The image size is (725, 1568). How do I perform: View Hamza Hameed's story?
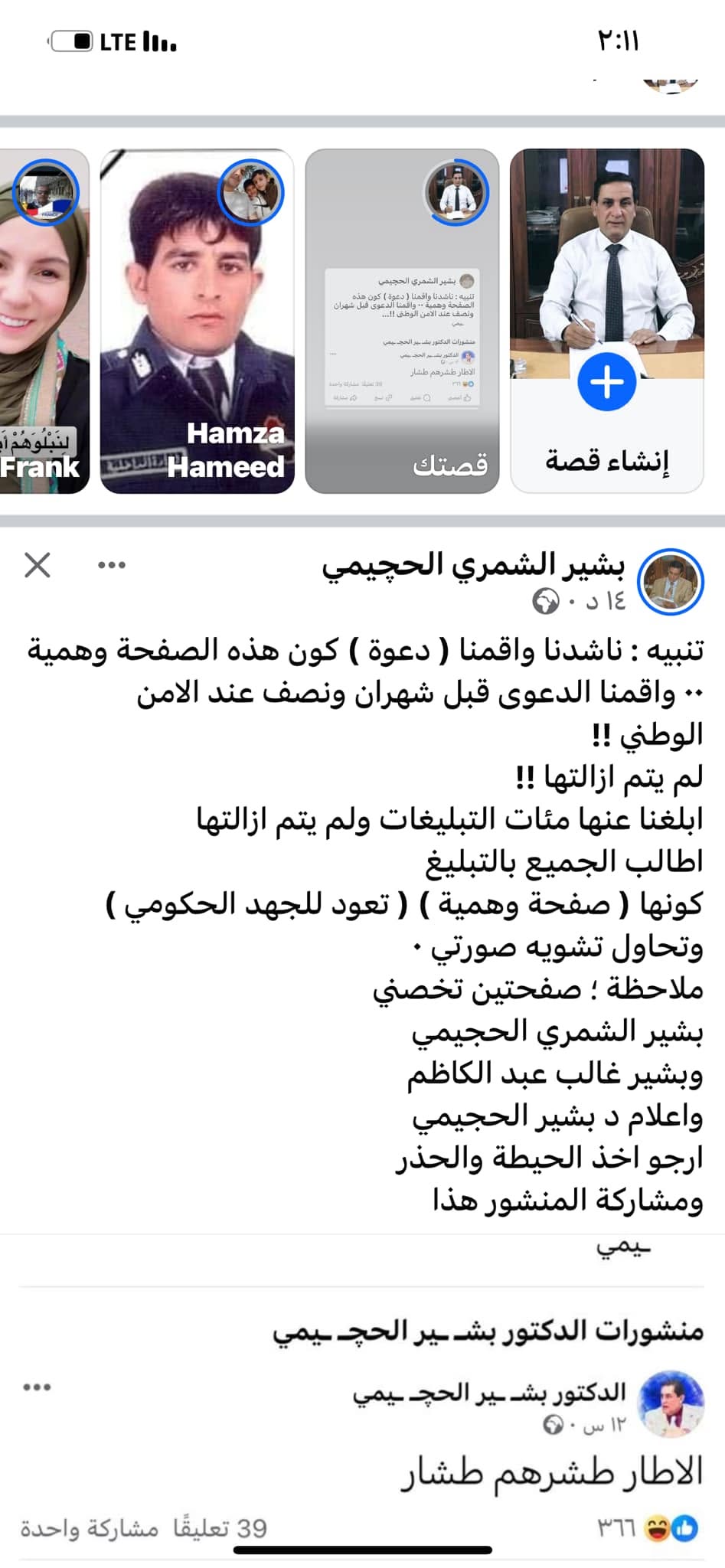pyautogui.click(x=198, y=321)
